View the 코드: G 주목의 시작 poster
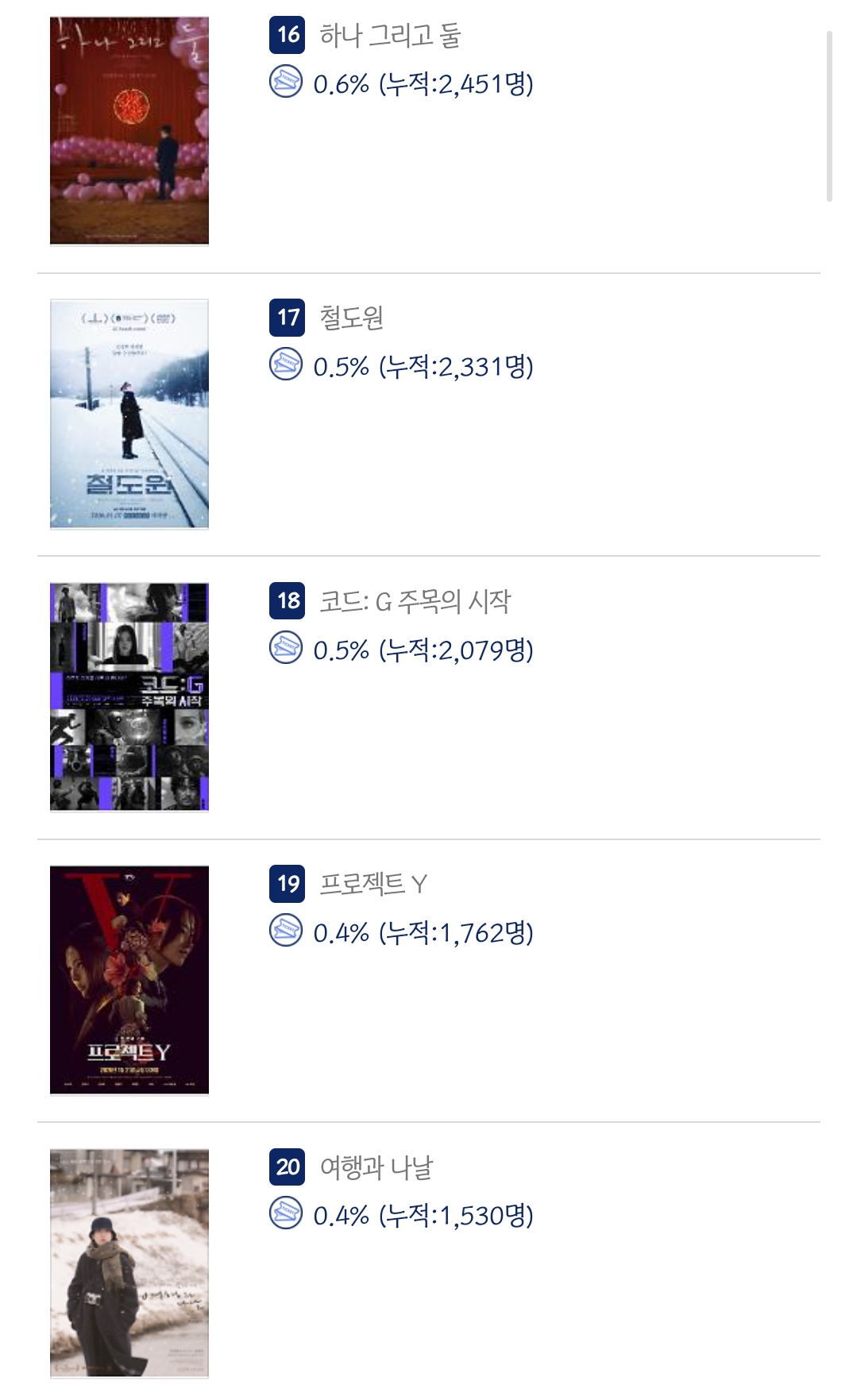The image size is (857, 1400). tap(129, 697)
